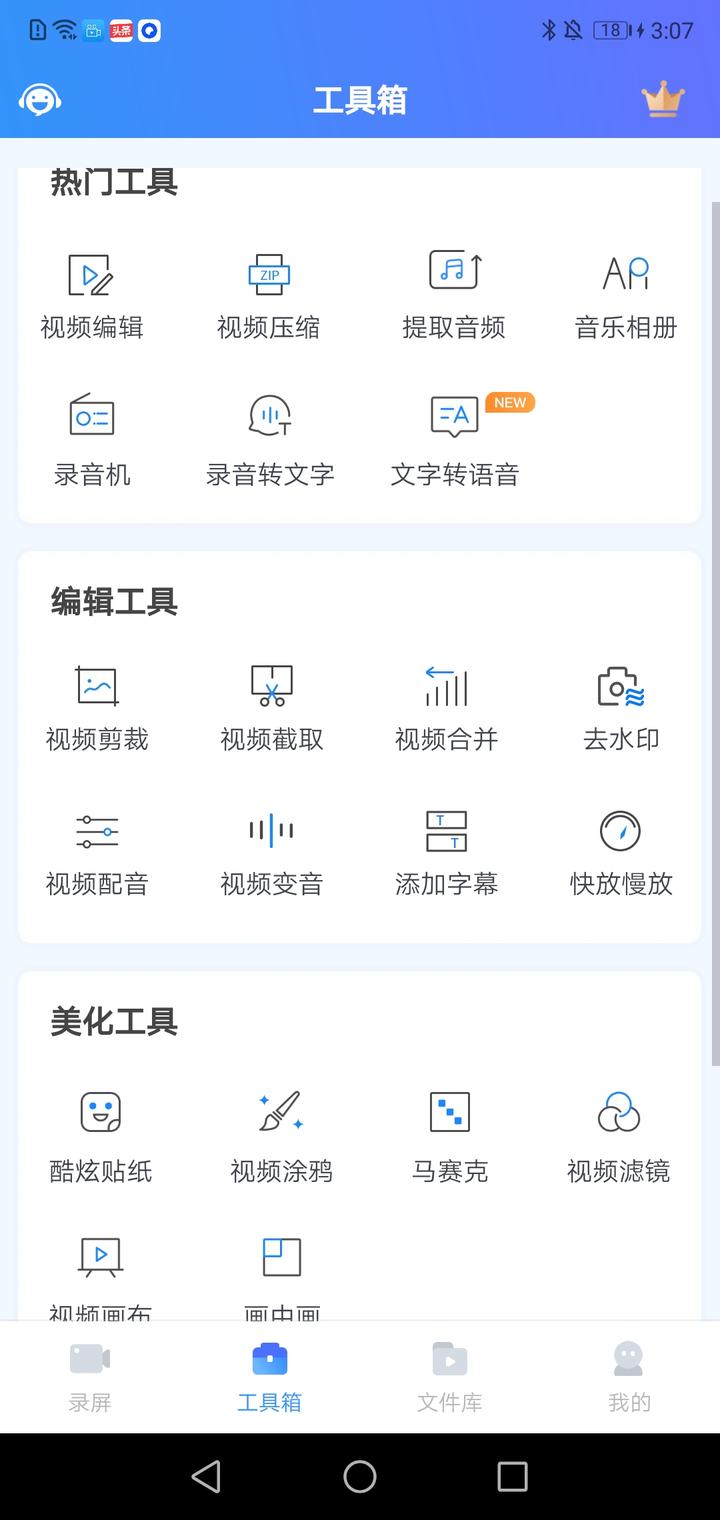Image resolution: width=720 pixels, height=1520 pixels.
Task: Open the 去水印 (Watermark Remover) tool
Action: point(620,707)
